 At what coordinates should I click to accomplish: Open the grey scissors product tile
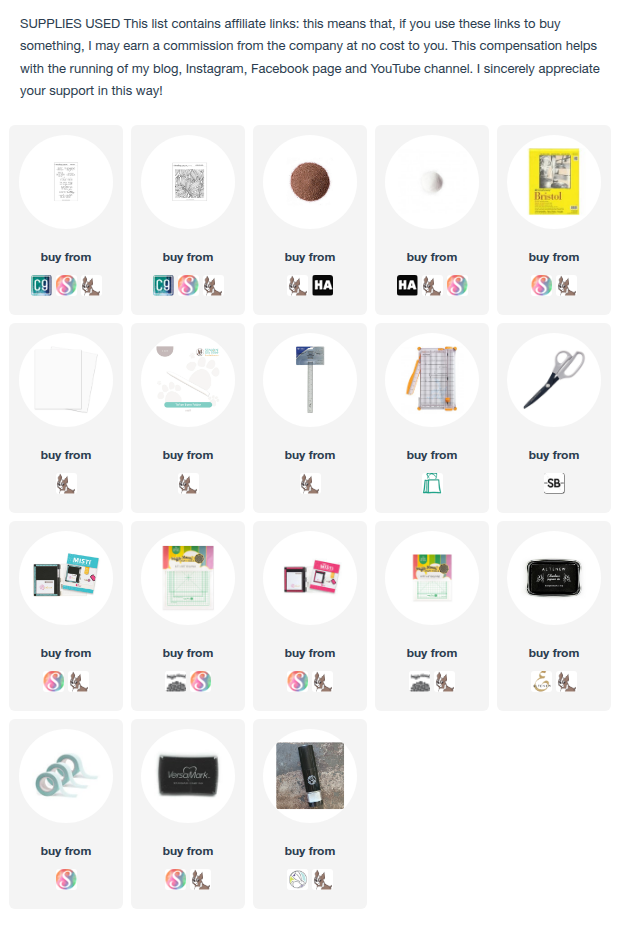553,380
